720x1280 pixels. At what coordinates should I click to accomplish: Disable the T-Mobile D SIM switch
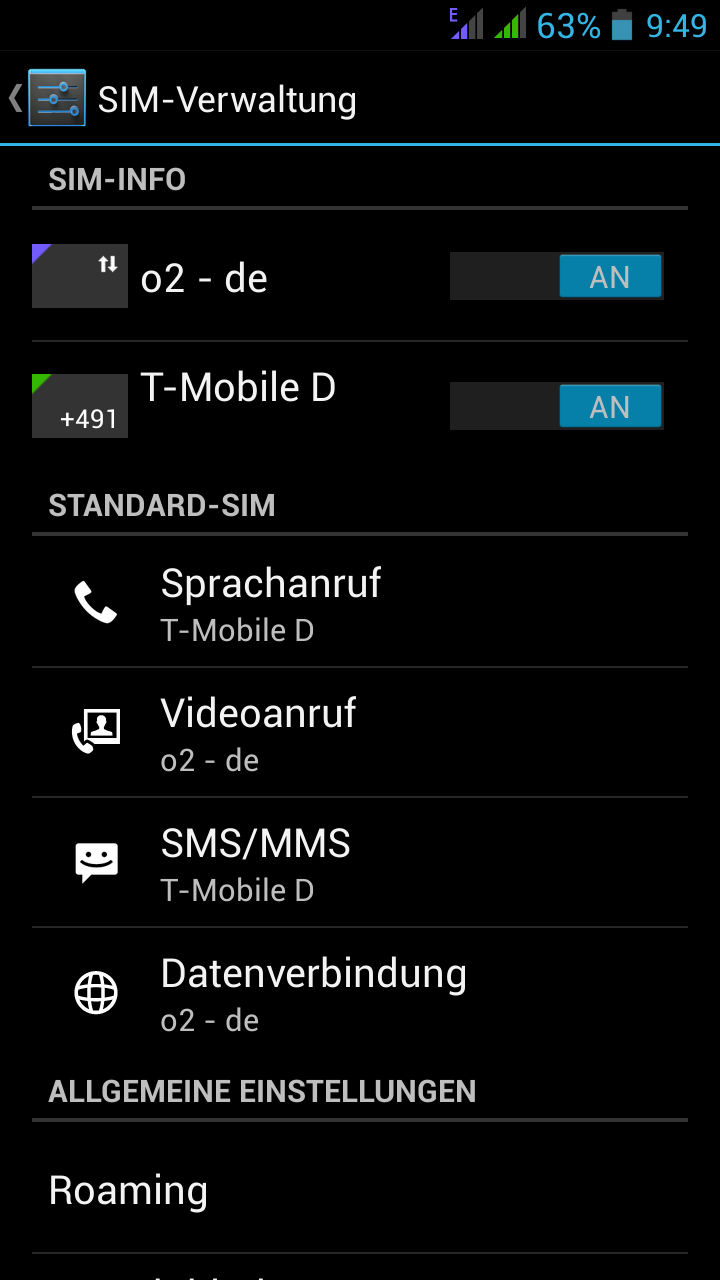(x=556, y=407)
